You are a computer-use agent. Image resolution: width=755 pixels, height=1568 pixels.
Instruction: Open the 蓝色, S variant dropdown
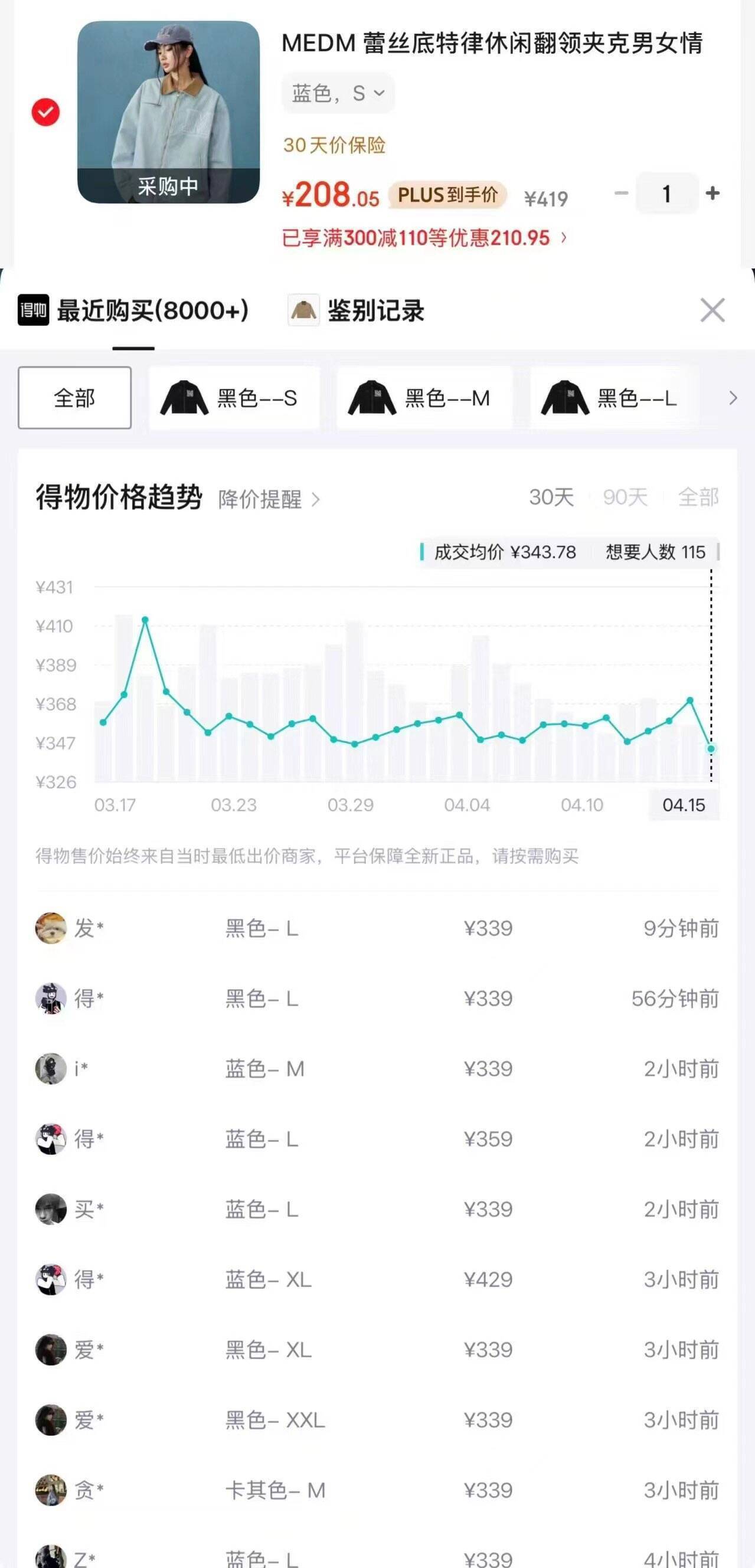click(x=336, y=93)
